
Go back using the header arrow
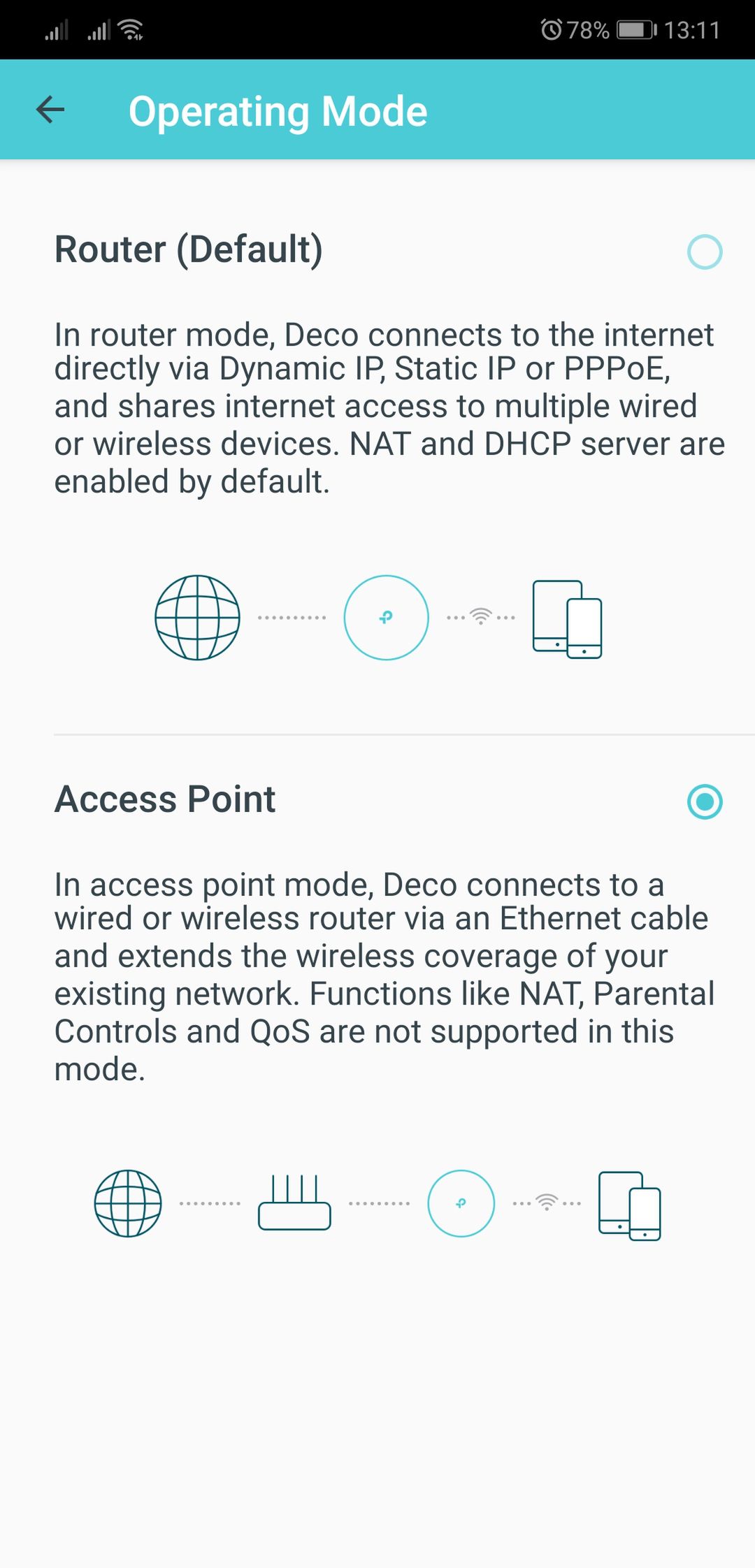tap(50, 110)
